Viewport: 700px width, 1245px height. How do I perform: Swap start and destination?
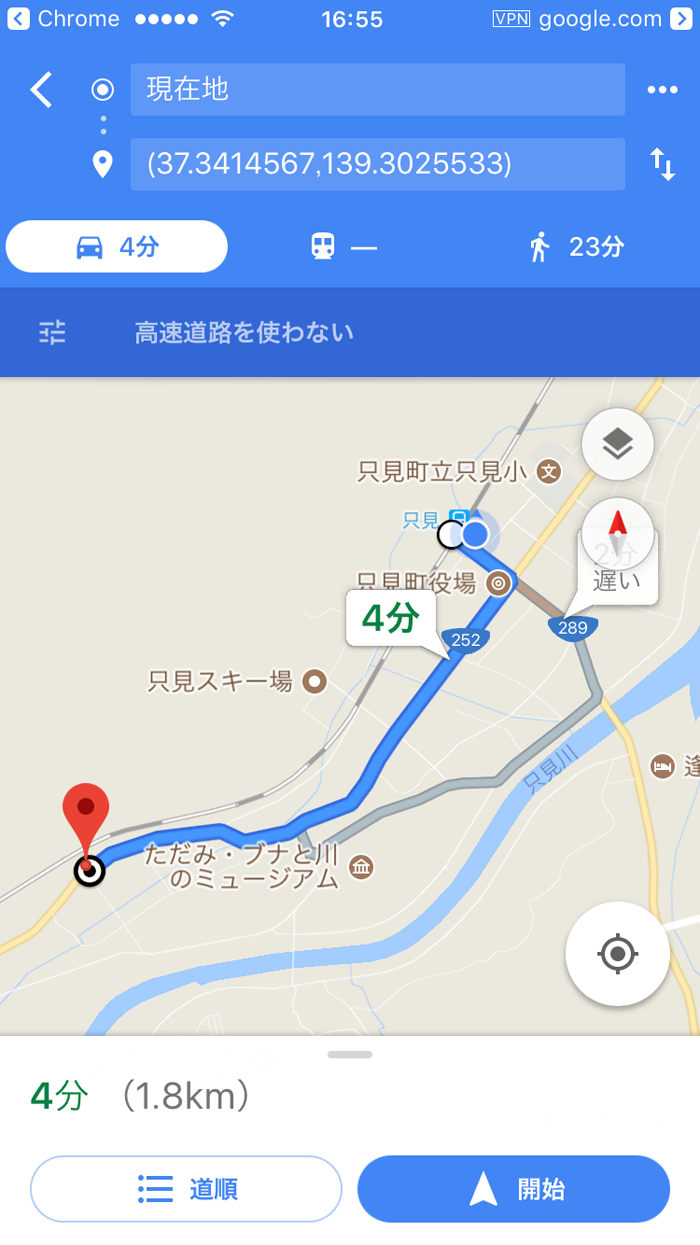662,164
